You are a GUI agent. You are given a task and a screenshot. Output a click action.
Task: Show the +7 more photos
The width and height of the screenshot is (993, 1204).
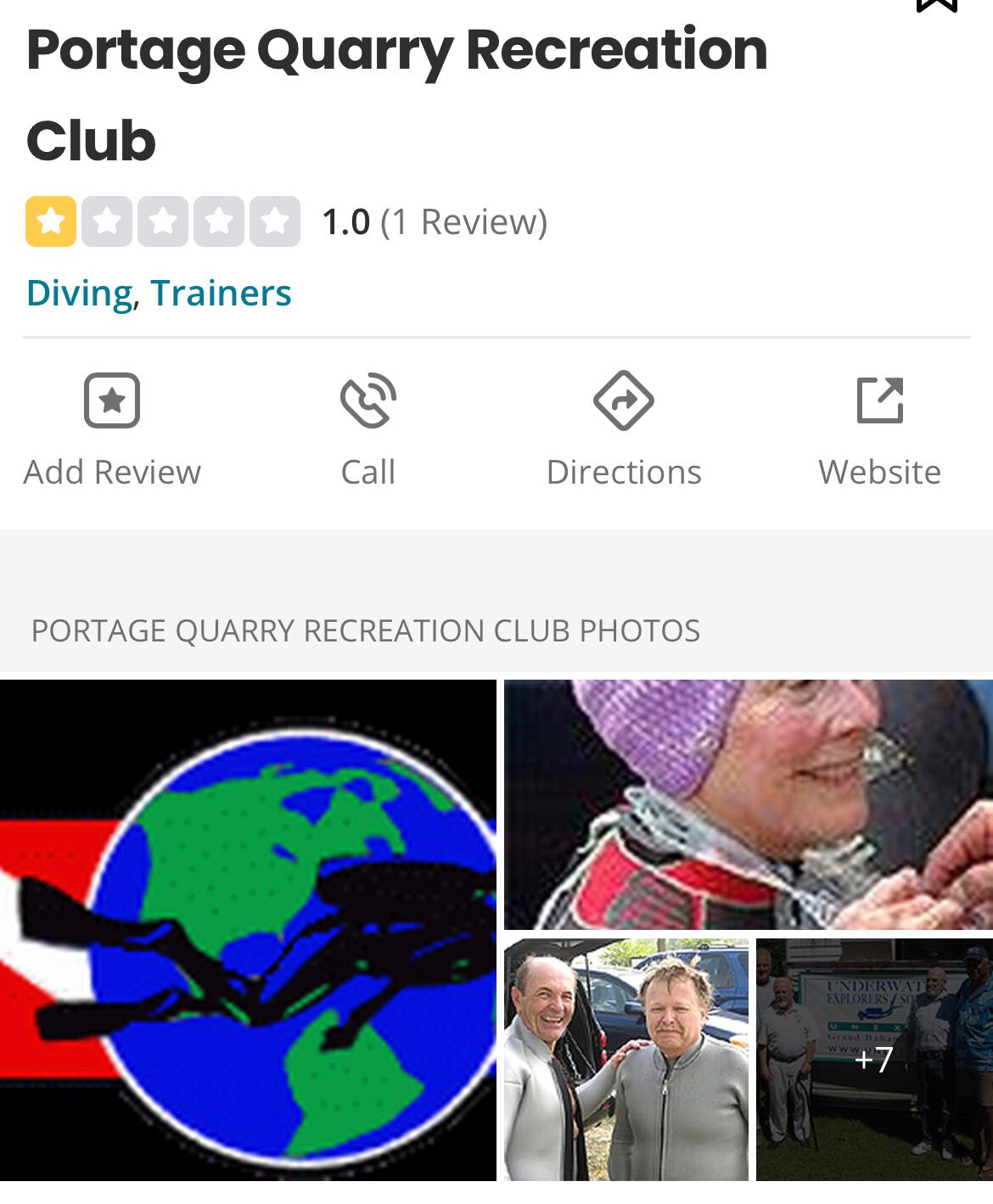point(874,1060)
